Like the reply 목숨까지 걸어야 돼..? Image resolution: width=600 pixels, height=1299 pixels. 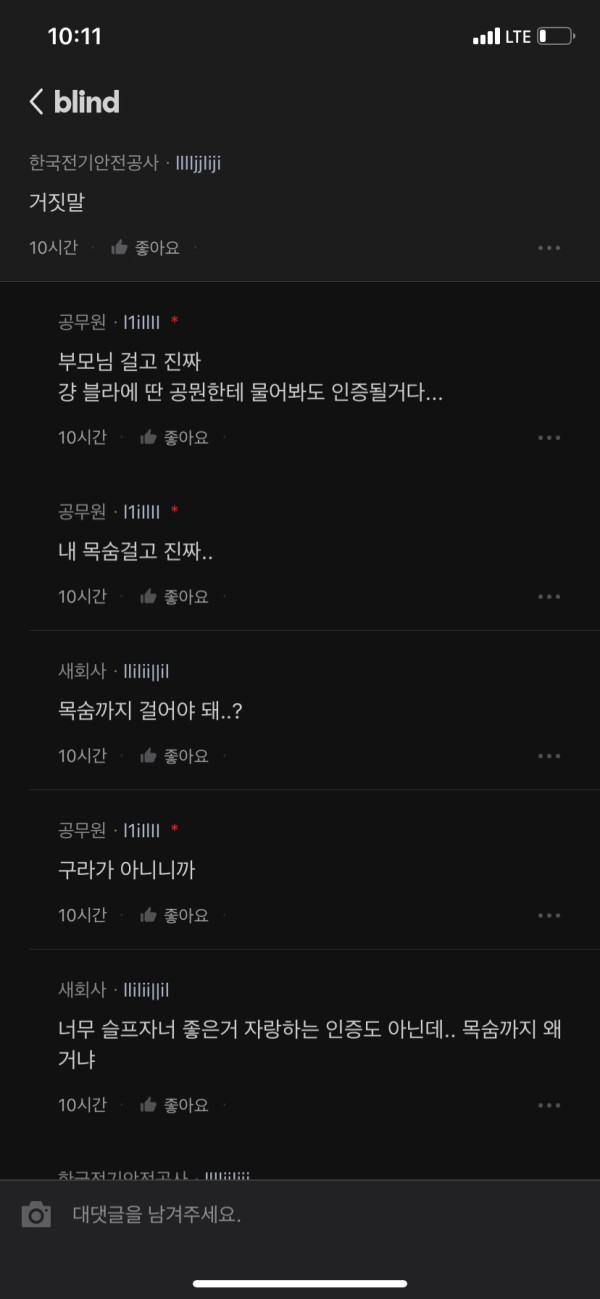pyautogui.click(x=175, y=756)
